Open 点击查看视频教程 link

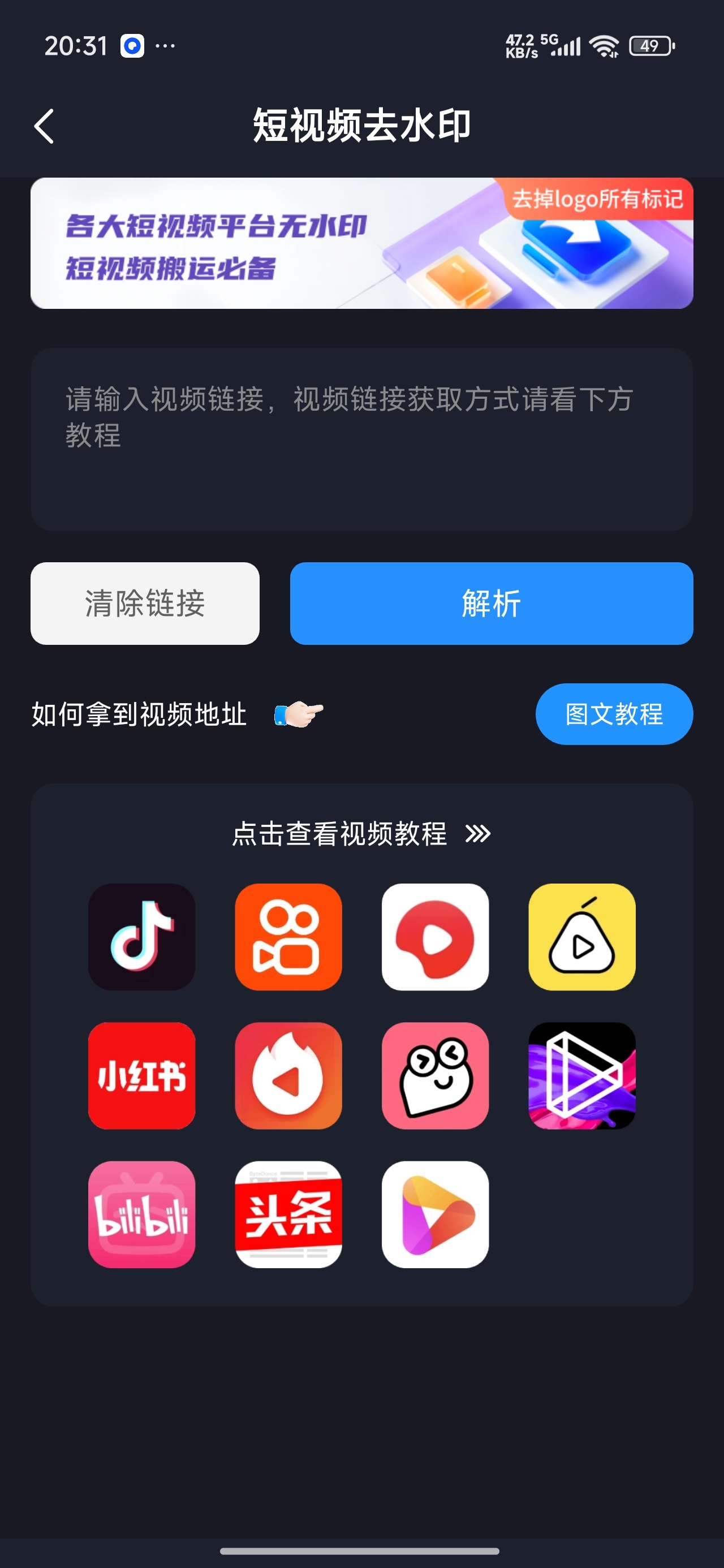(361, 833)
